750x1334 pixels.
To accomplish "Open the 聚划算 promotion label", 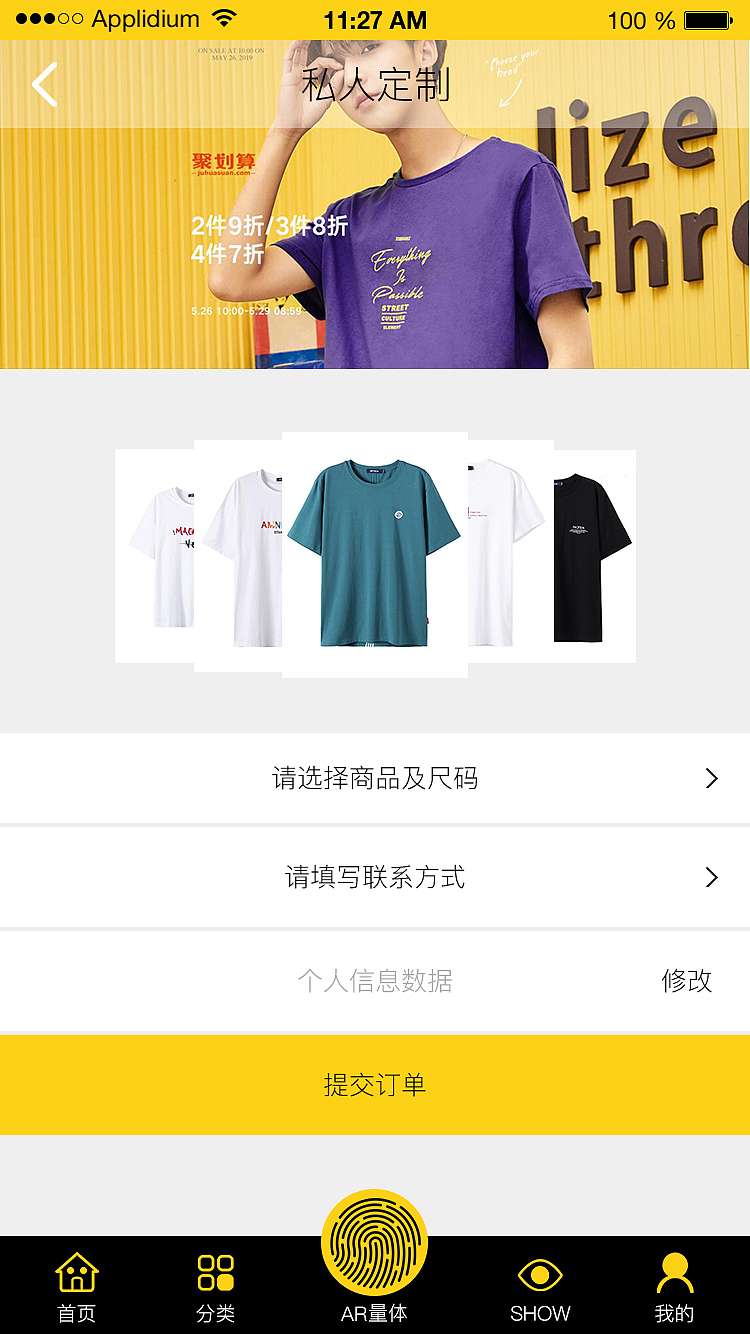I will [x=222, y=163].
